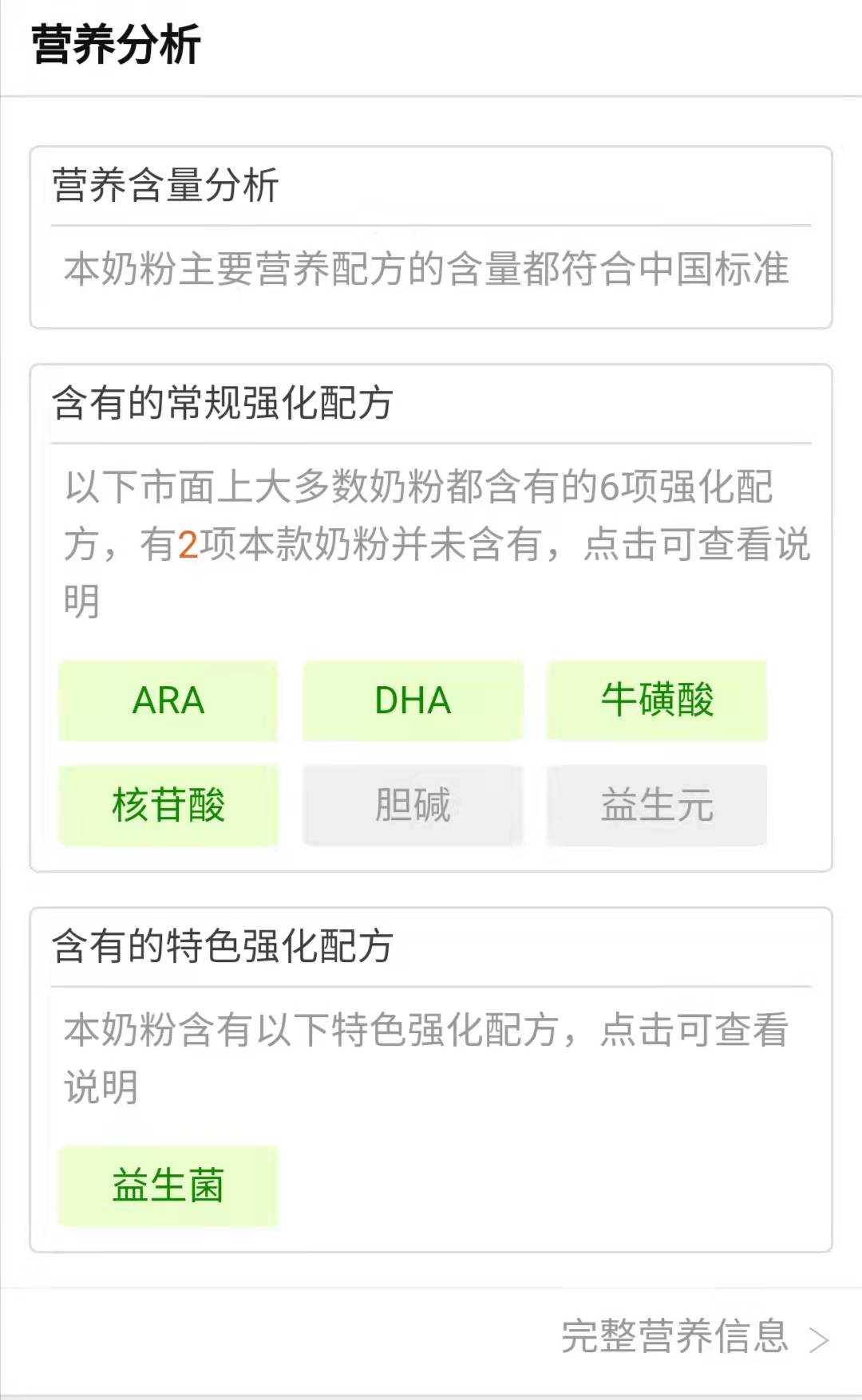Viewport: 862px width, 1400px height.
Task: Tap the ARA formula chip
Action: [x=168, y=700]
